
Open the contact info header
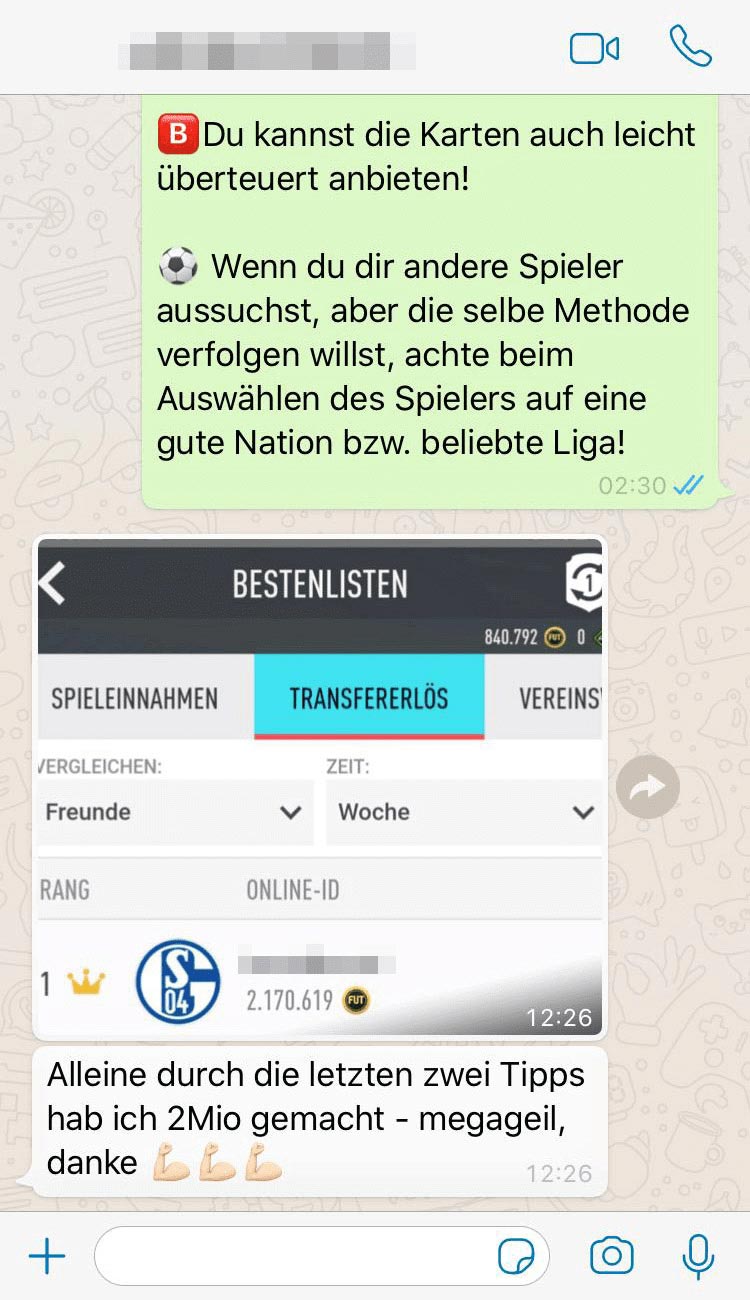point(267,50)
